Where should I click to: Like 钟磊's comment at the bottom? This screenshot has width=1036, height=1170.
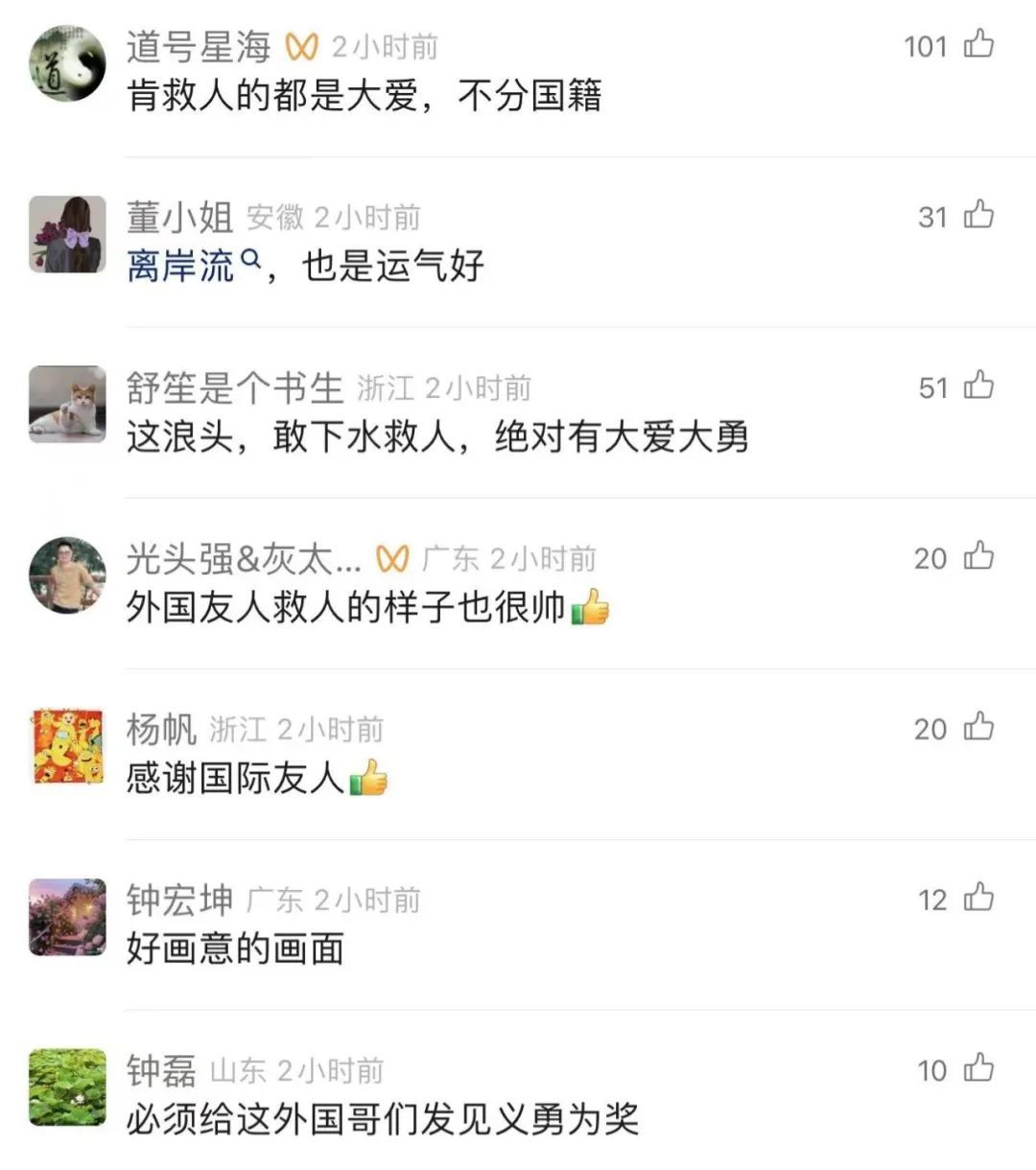tap(977, 1070)
